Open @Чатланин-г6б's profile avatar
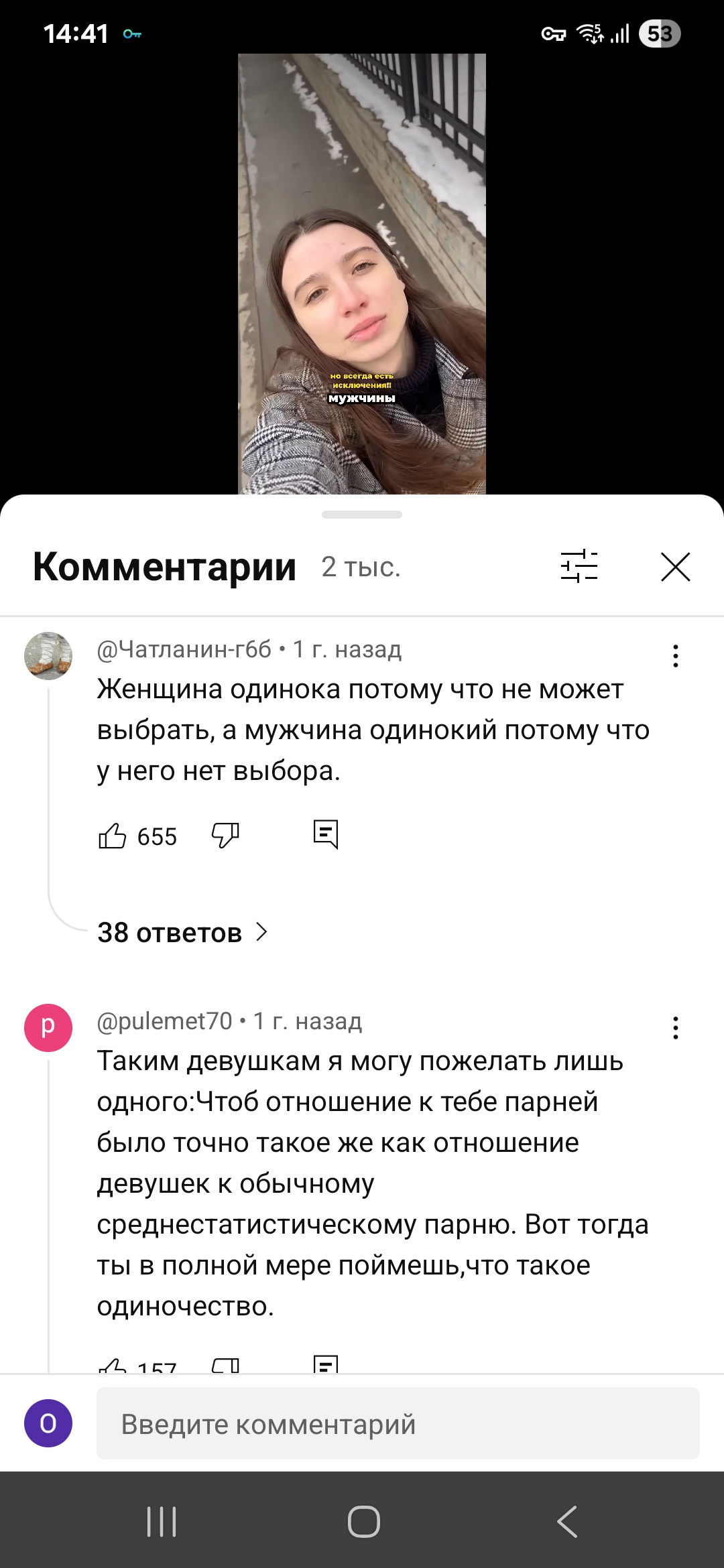 (48, 656)
